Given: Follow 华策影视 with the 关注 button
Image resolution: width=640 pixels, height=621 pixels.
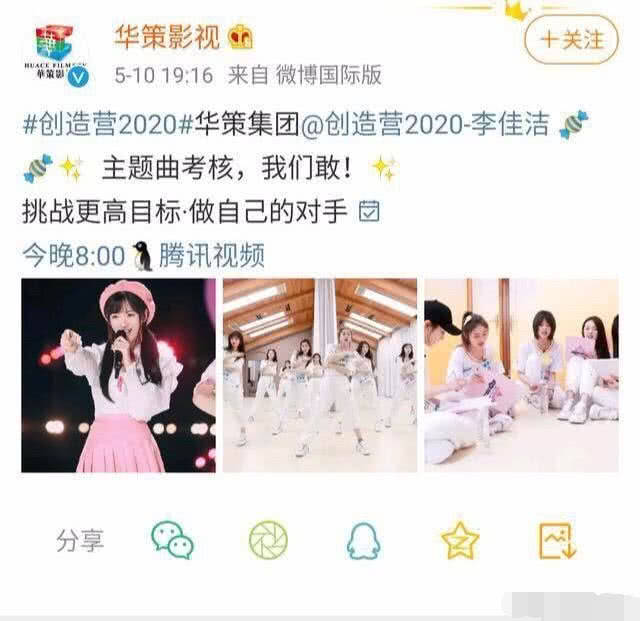Looking at the screenshot, I should [572, 40].
